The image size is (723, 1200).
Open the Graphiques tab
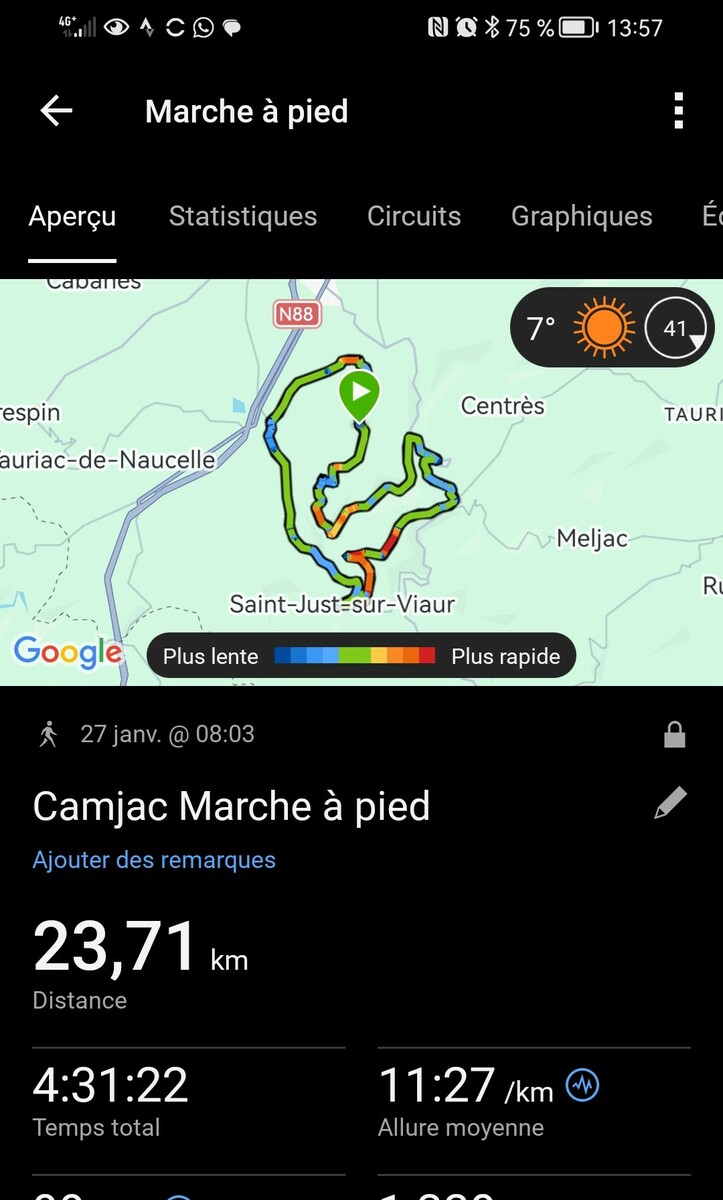tap(581, 216)
